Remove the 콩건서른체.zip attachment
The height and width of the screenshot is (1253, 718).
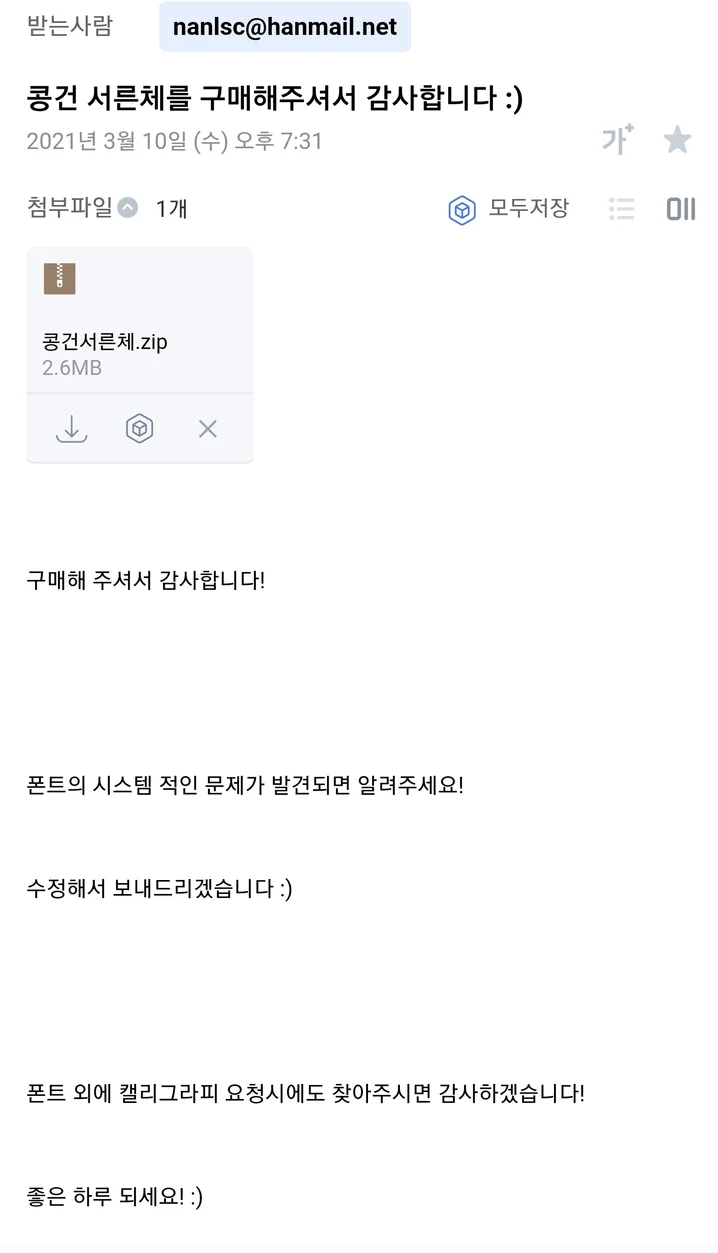click(207, 429)
